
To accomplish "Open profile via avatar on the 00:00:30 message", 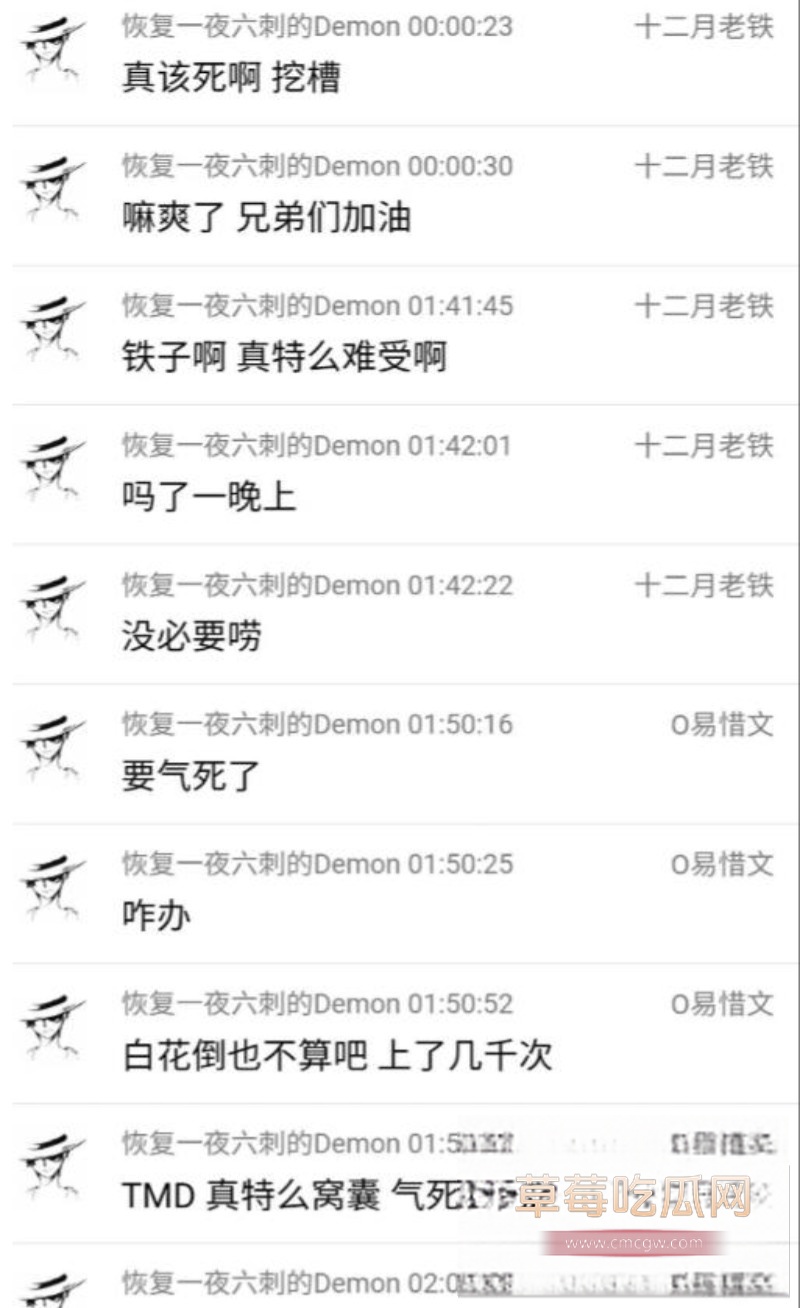I will pos(52,190).
